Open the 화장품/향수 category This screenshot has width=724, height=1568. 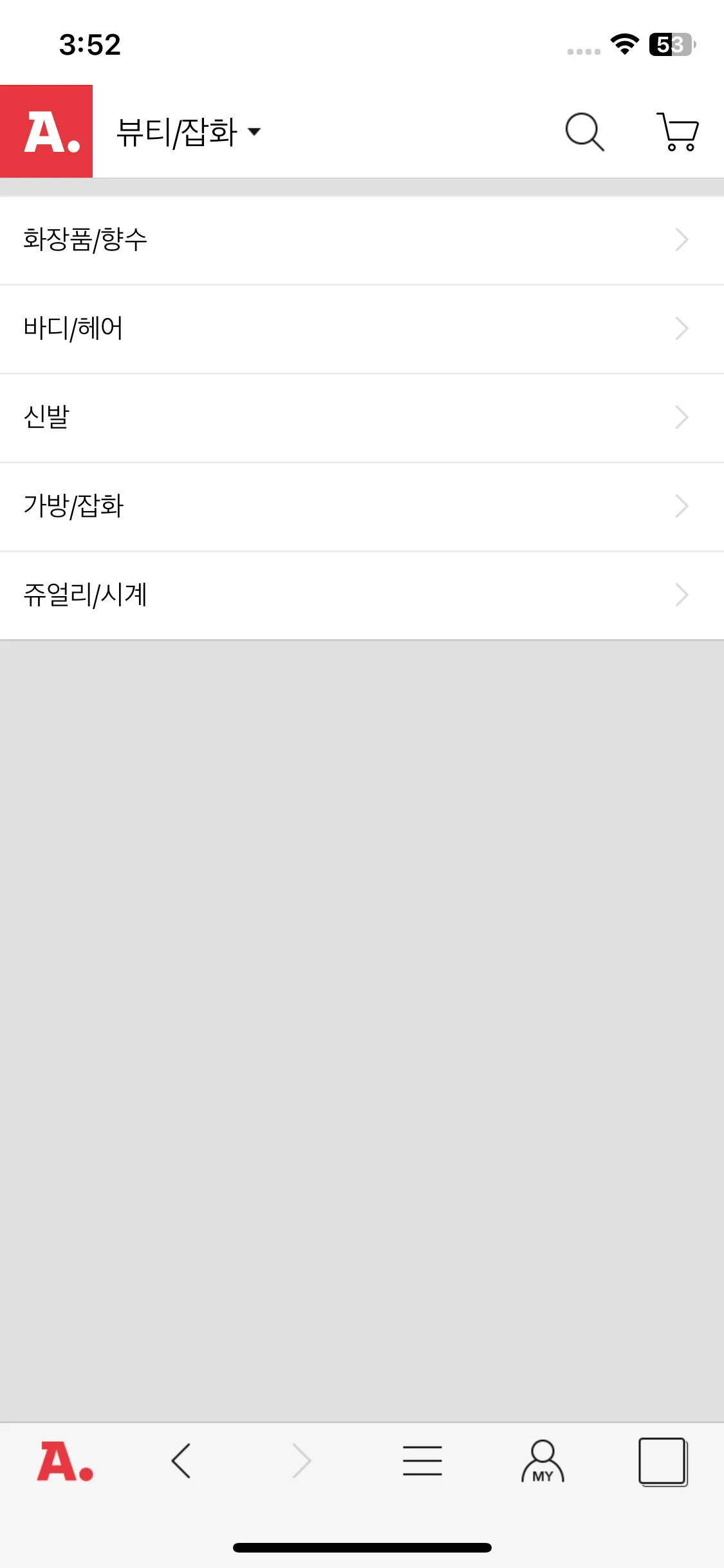point(362,240)
